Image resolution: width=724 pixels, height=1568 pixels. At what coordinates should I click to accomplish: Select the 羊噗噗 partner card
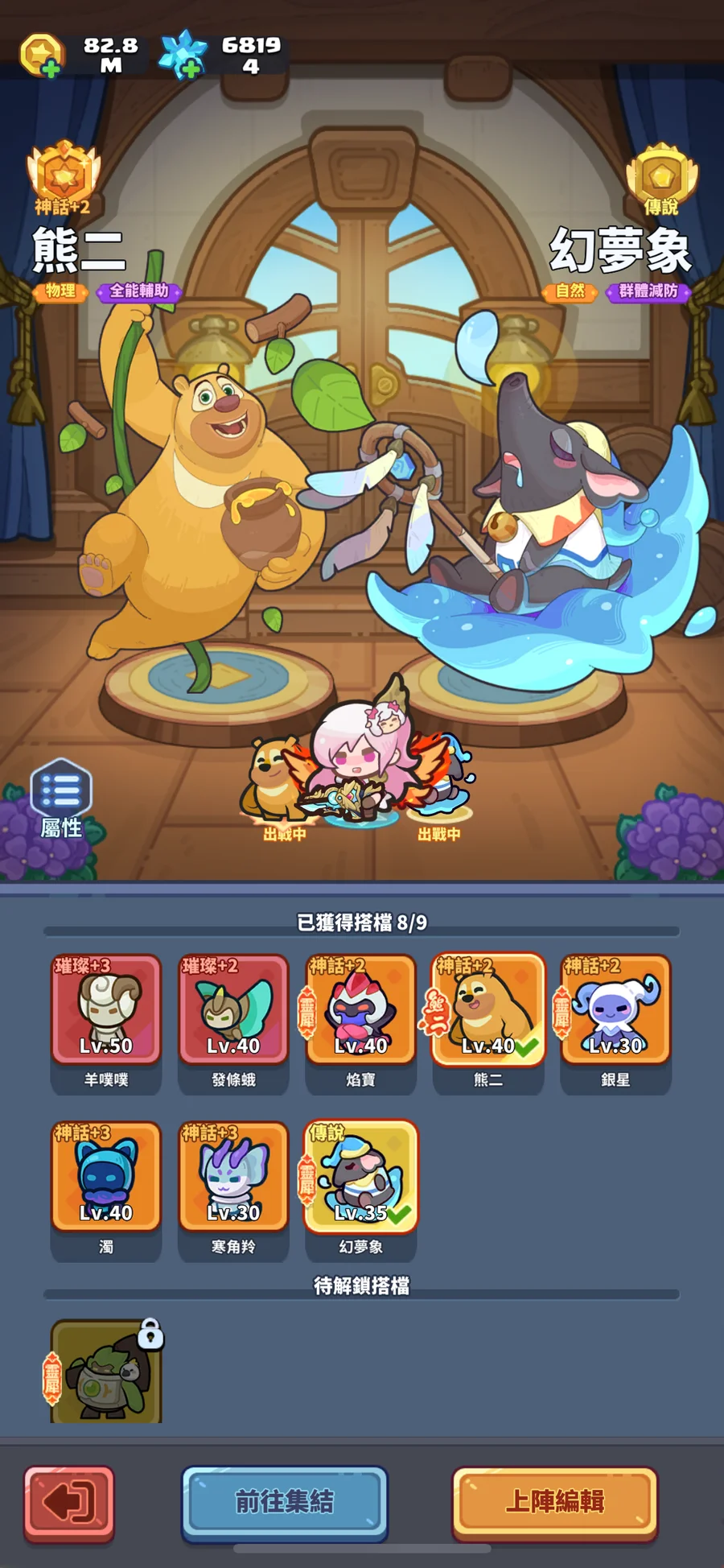[x=106, y=1010]
